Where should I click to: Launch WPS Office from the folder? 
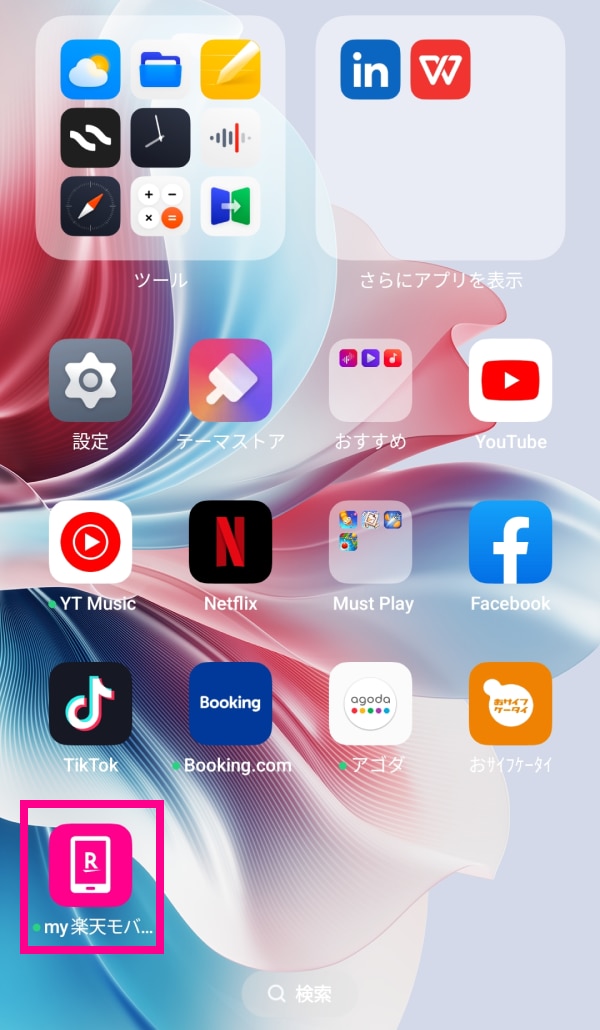[440, 70]
